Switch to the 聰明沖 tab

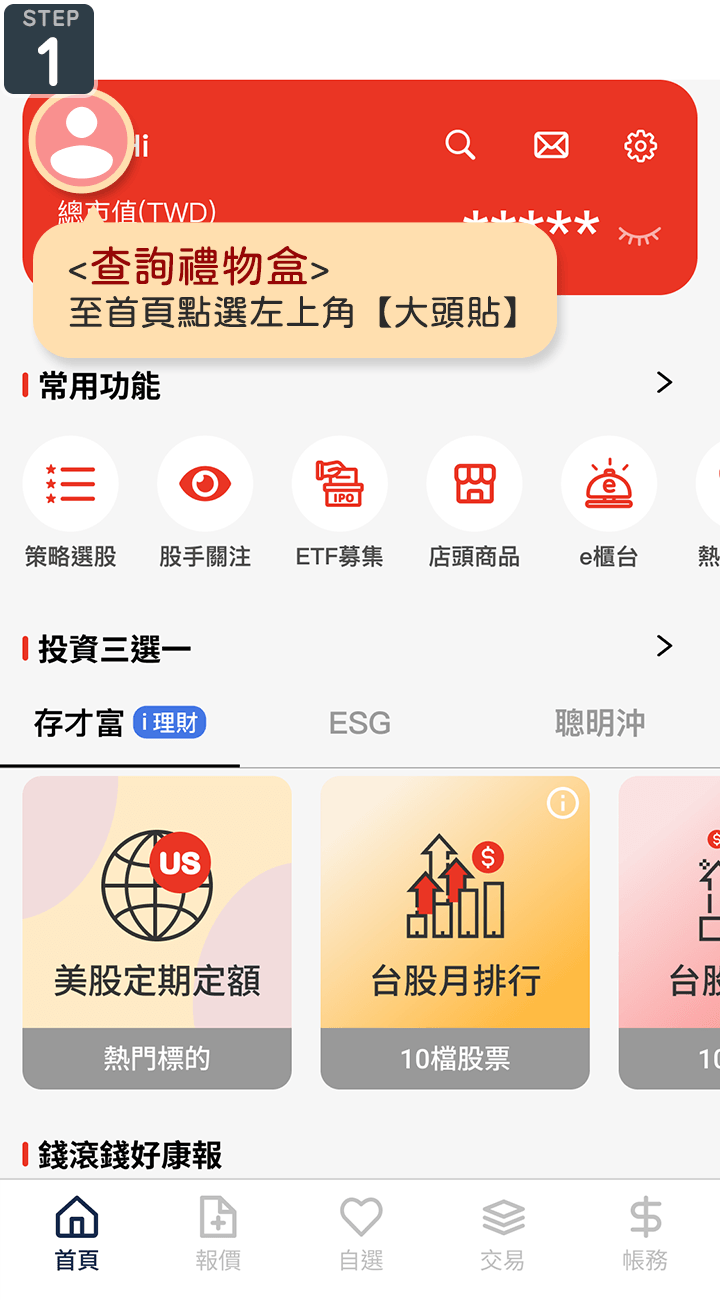click(600, 724)
